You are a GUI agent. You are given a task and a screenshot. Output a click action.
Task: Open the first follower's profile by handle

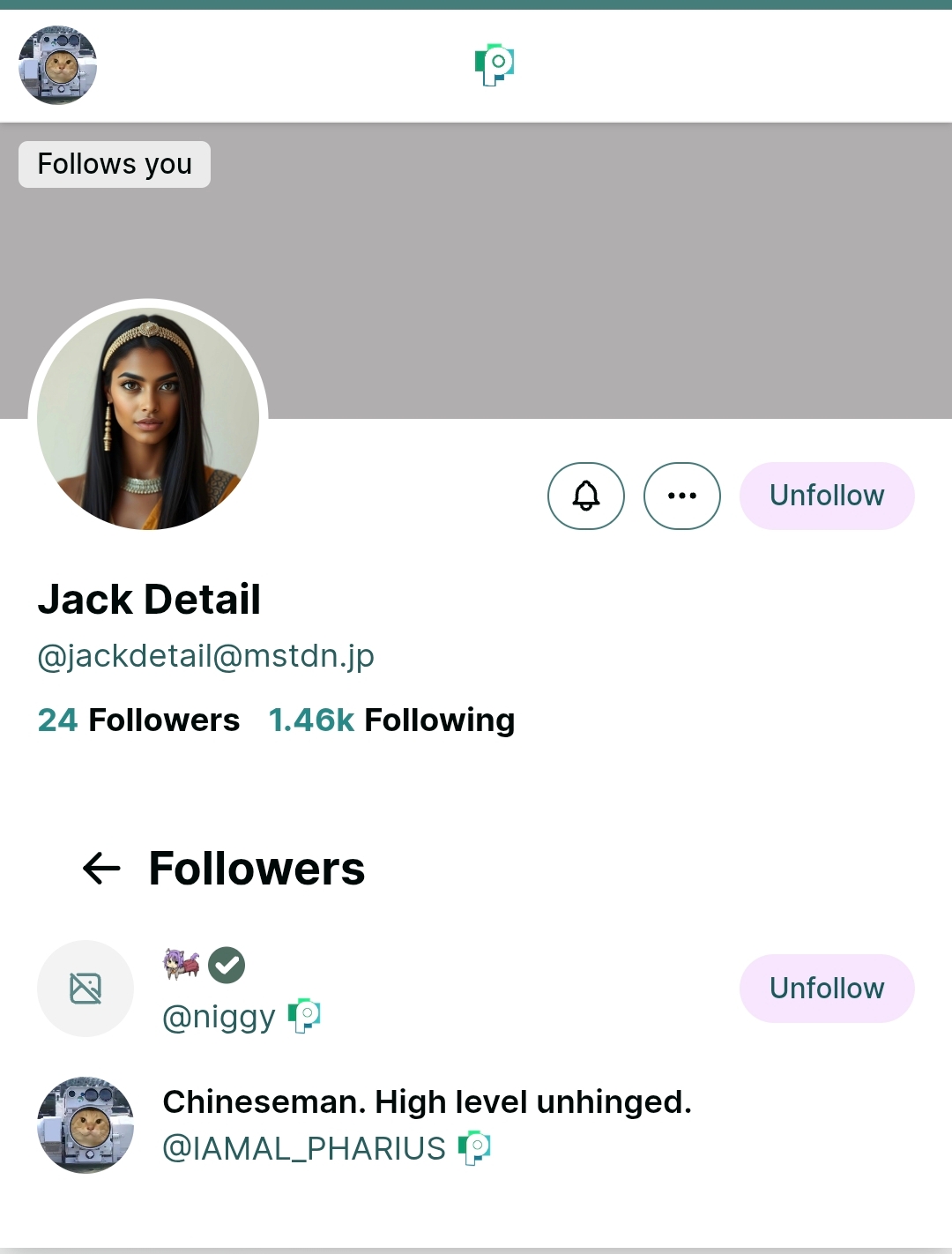pos(219,1017)
